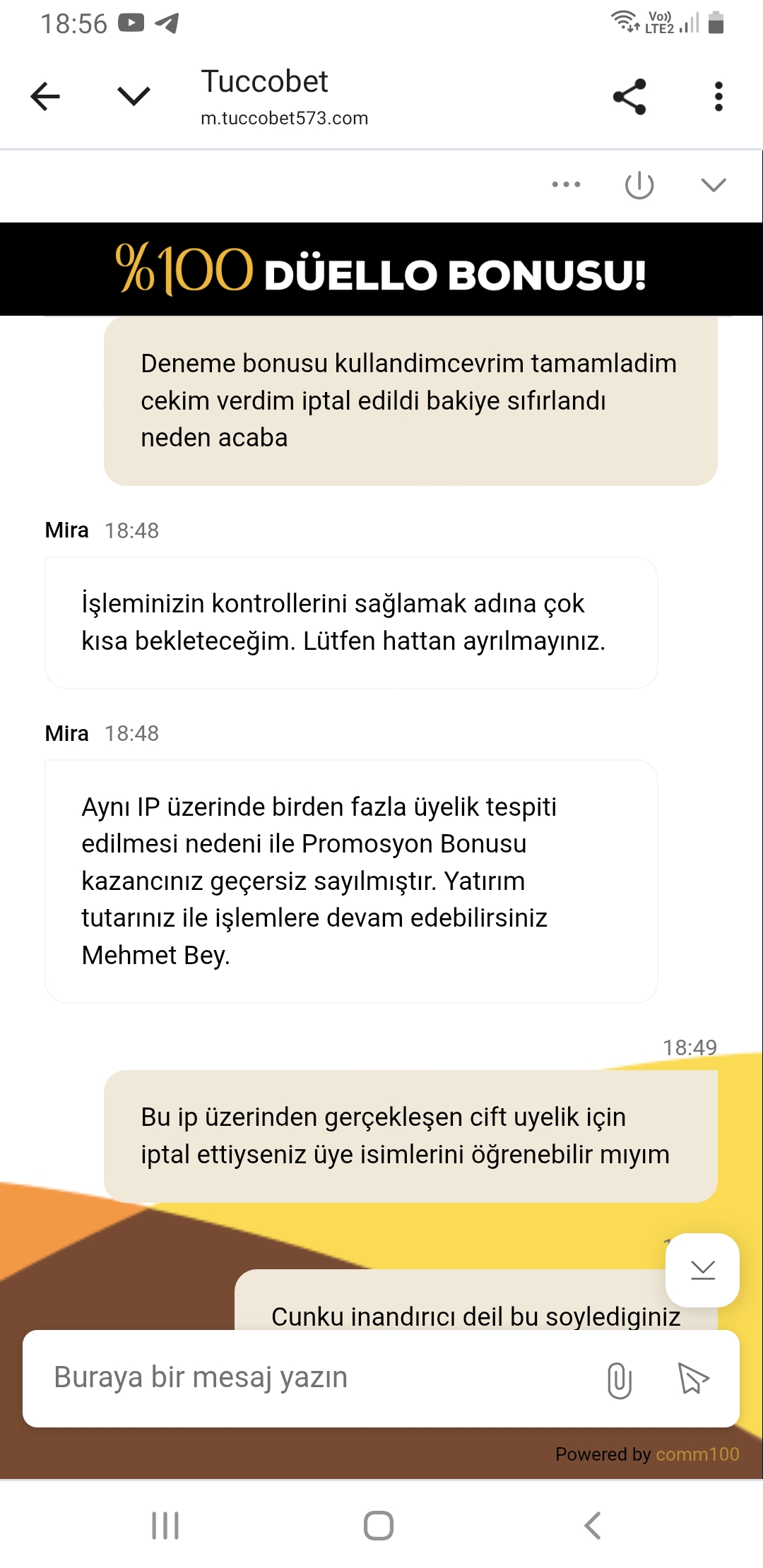
Task: Open the comm100 link
Action: pyautogui.click(x=697, y=1454)
